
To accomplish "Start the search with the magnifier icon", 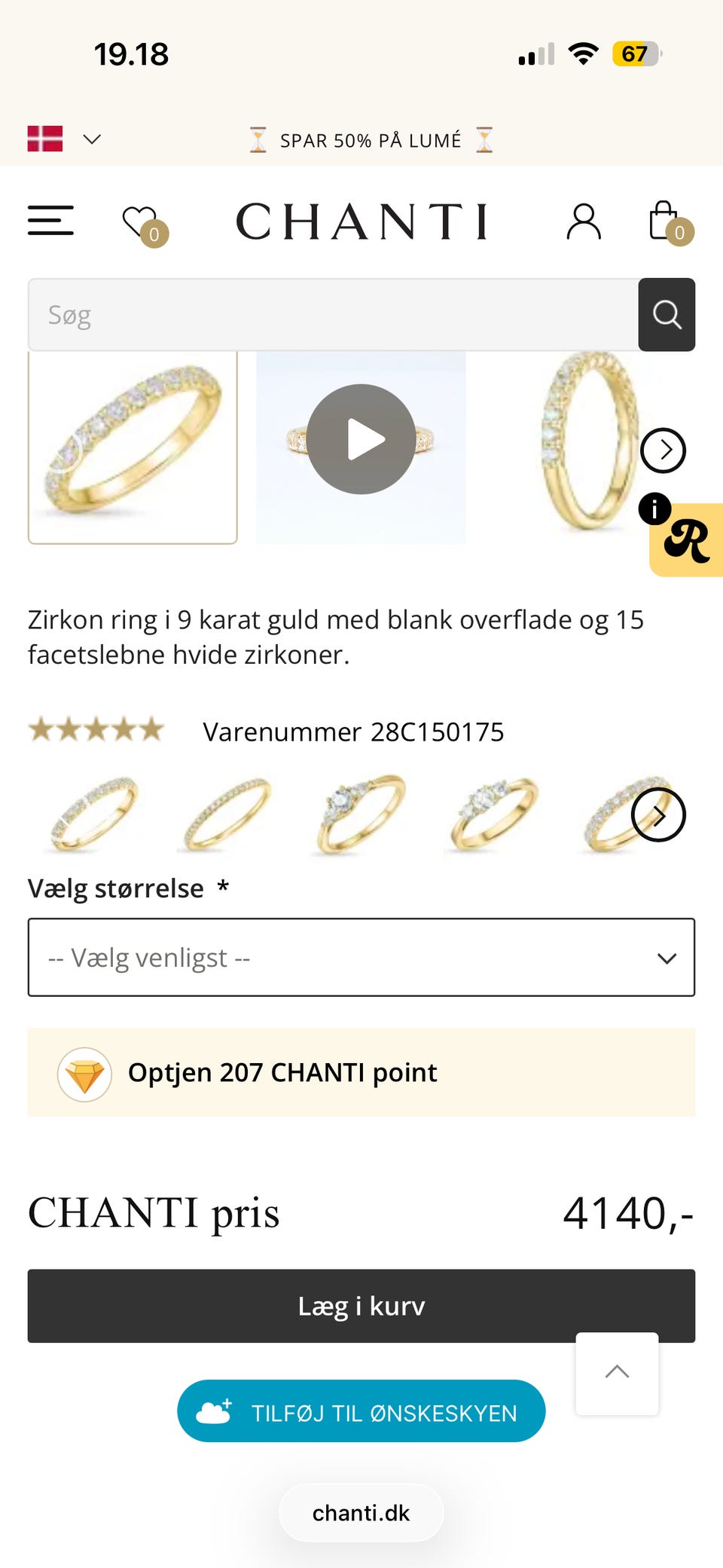I will point(667,314).
